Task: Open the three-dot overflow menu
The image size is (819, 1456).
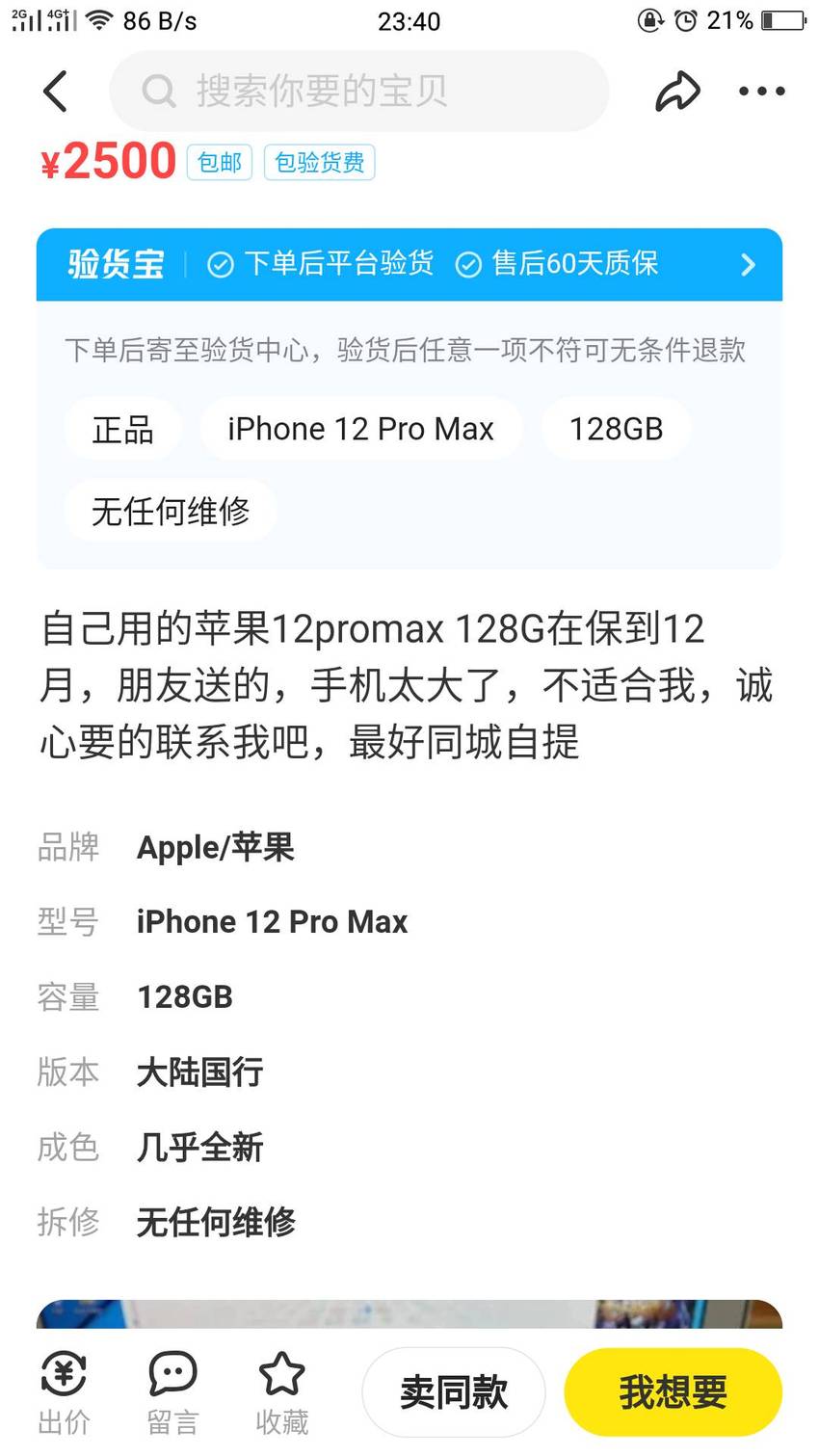Action: click(761, 92)
